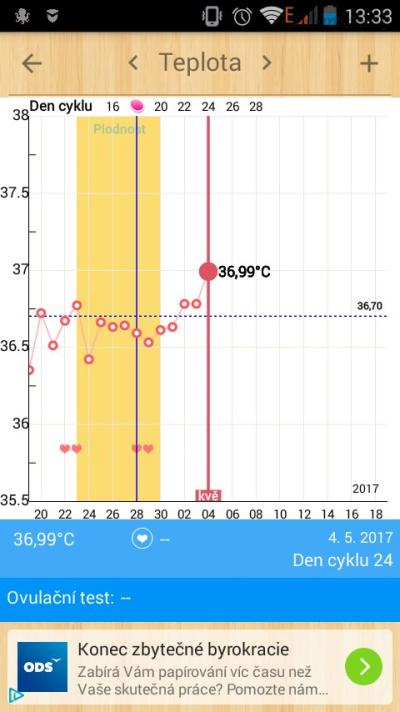This screenshot has height=712, width=400.
Task: Open the Ovulační test row
Action: tap(200, 599)
